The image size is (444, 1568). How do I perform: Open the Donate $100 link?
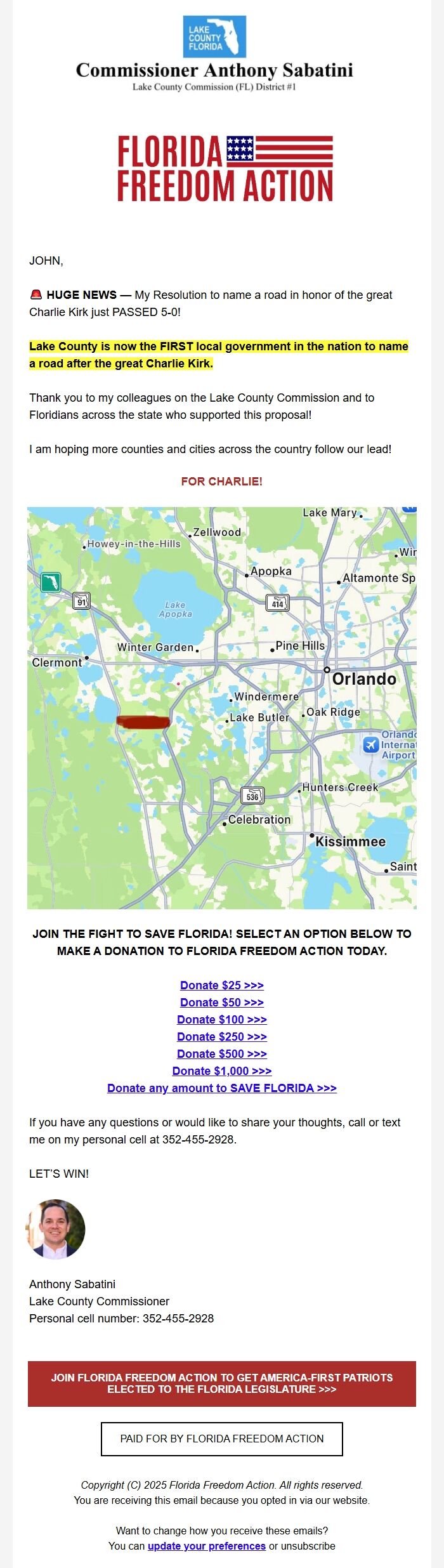[221, 1019]
